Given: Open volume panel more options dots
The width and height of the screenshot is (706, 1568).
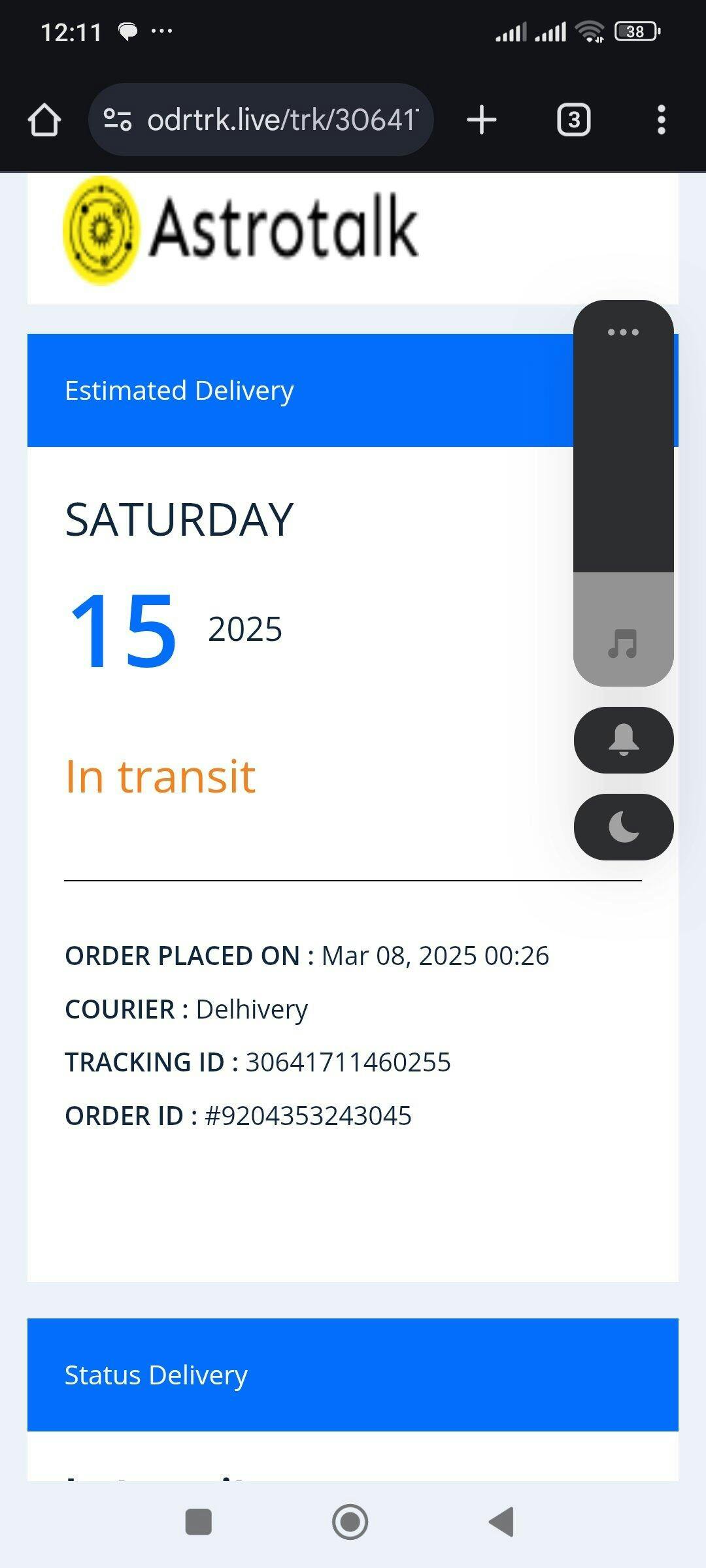Looking at the screenshot, I should tap(623, 333).
